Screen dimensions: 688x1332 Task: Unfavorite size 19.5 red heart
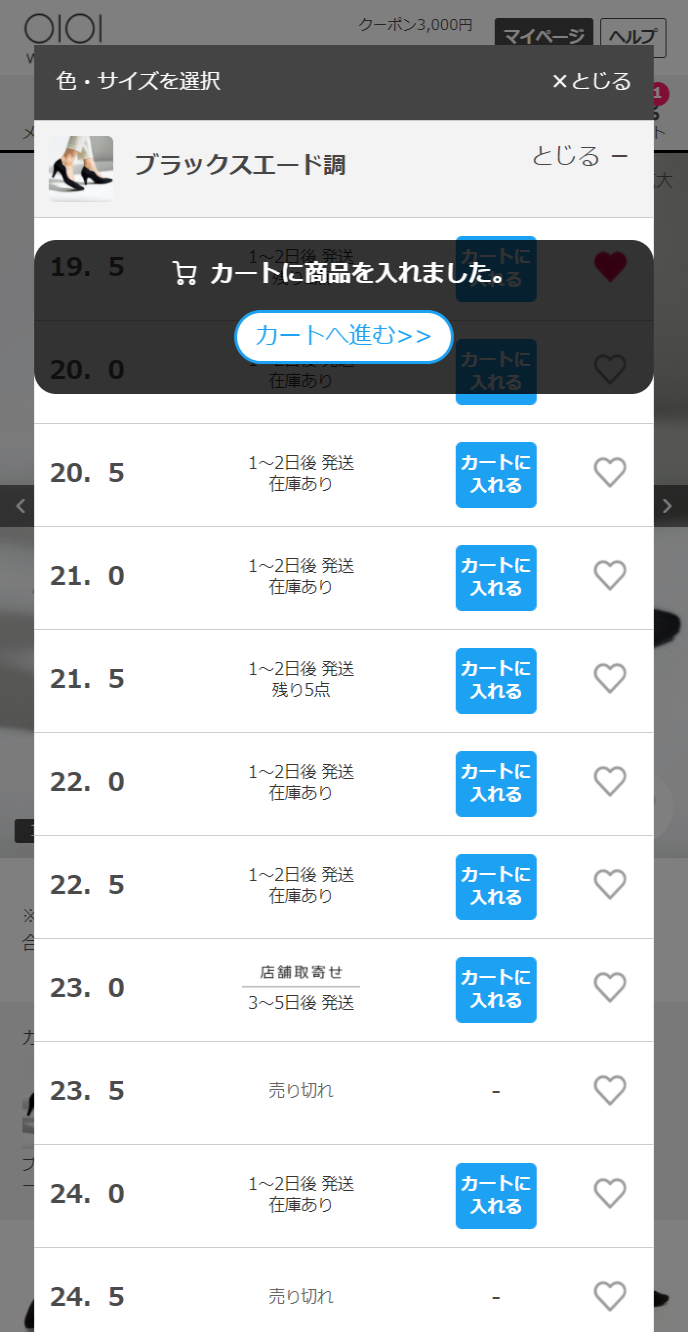point(610,267)
